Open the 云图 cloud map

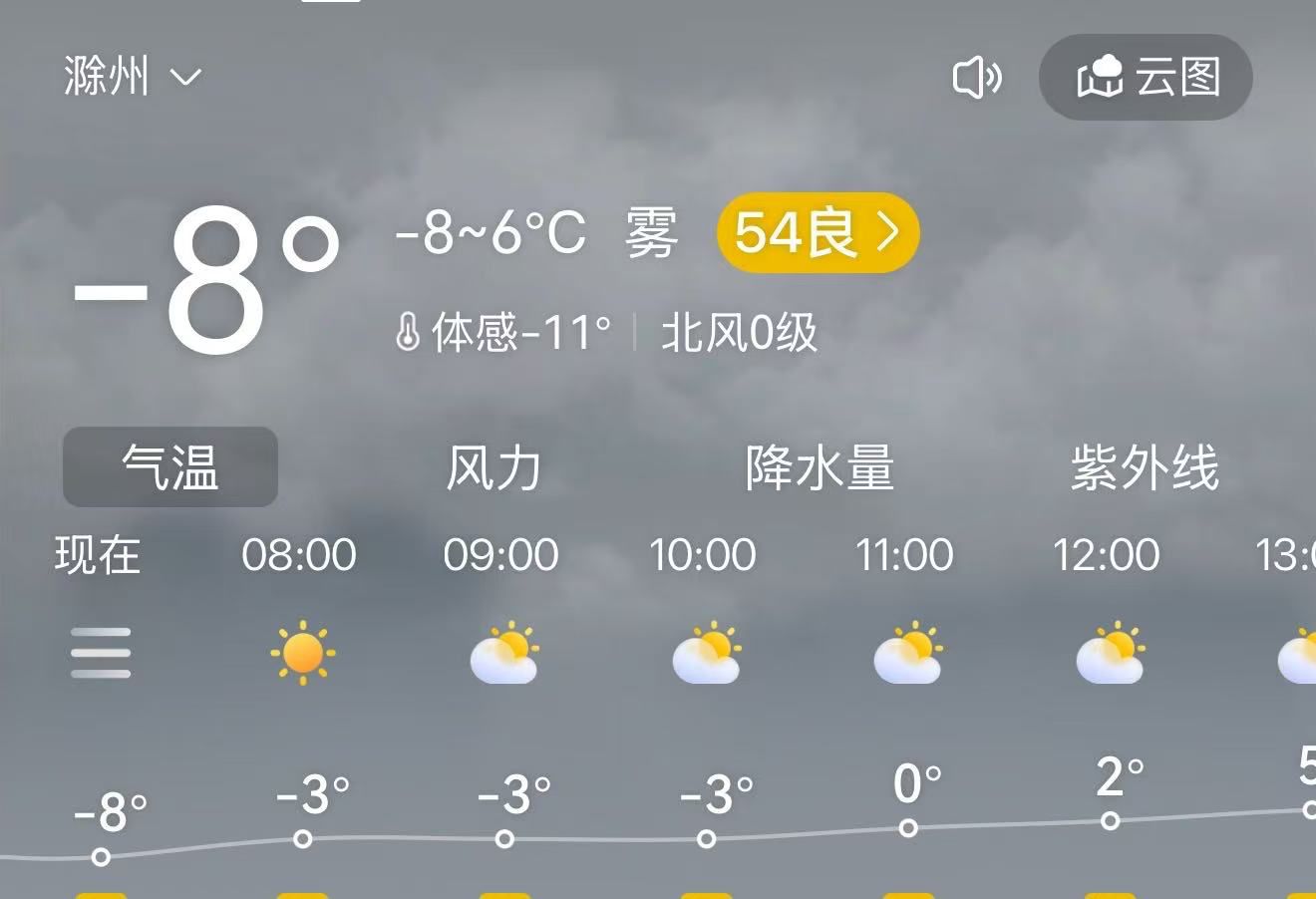[x=1146, y=77]
